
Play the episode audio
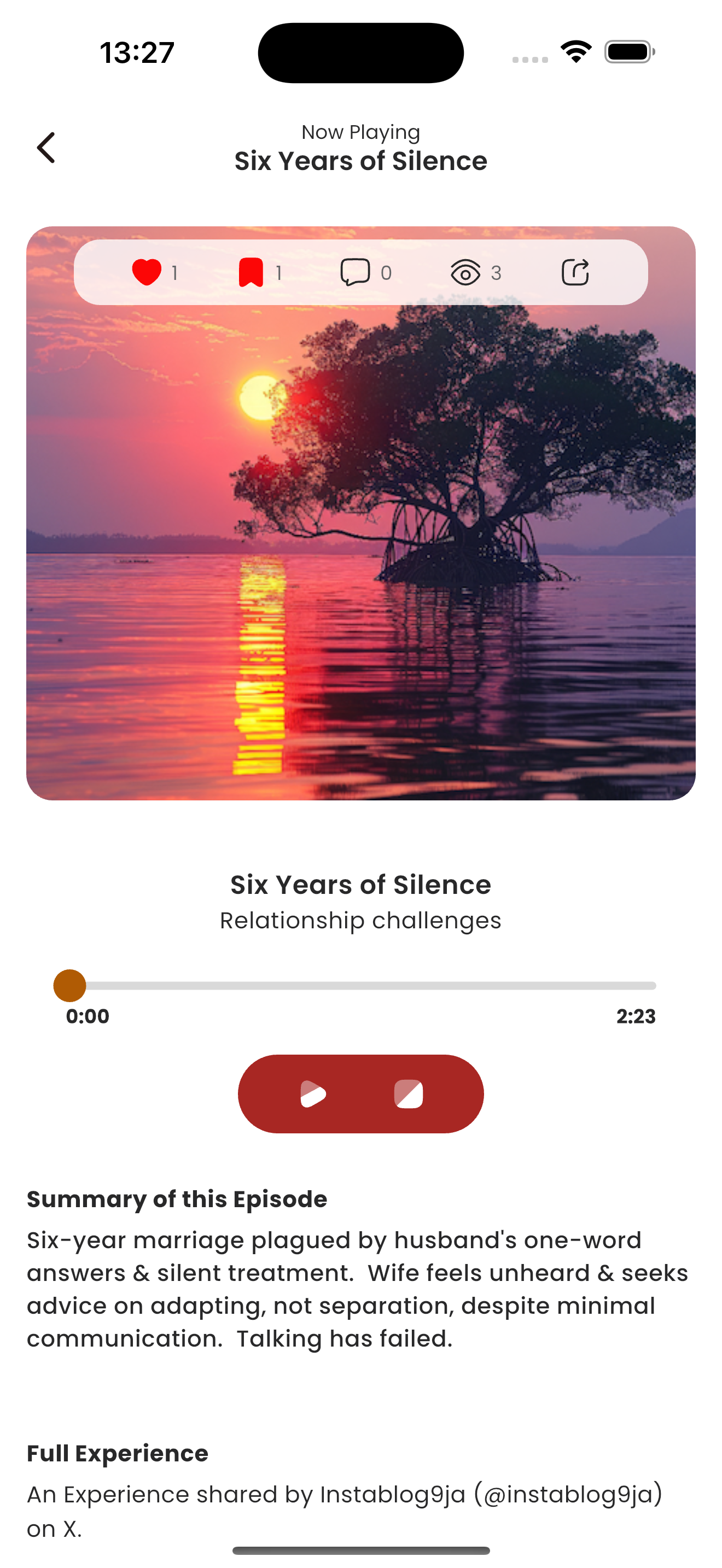[313, 1094]
